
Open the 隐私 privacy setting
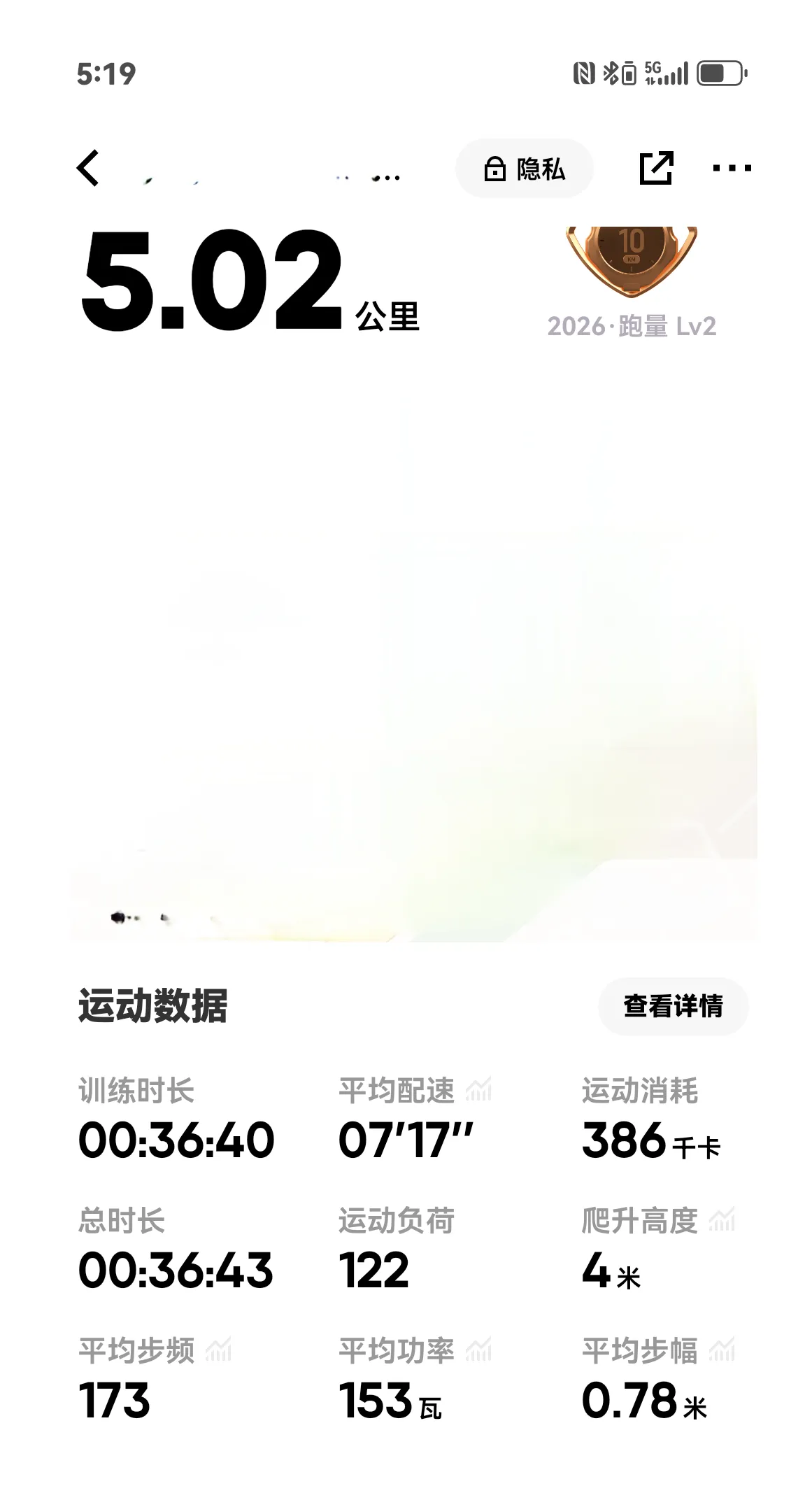click(525, 169)
